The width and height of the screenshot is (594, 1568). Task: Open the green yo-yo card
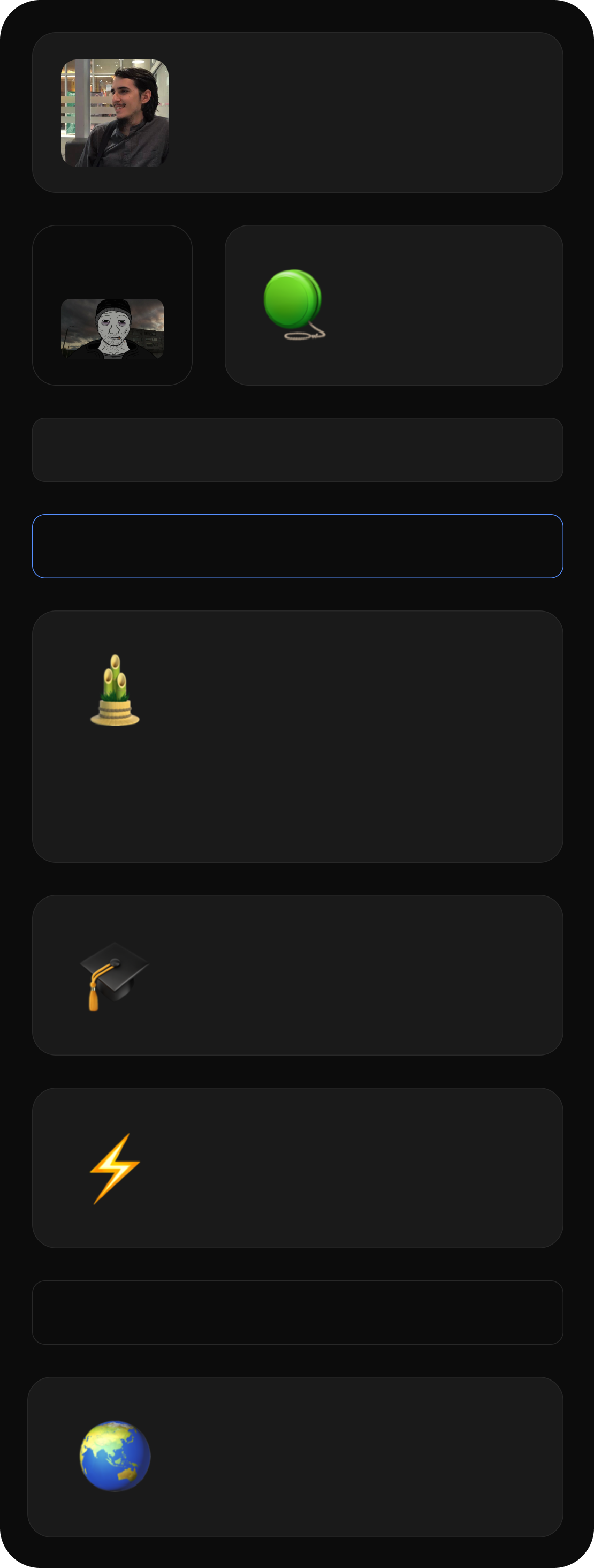[393, 305]
